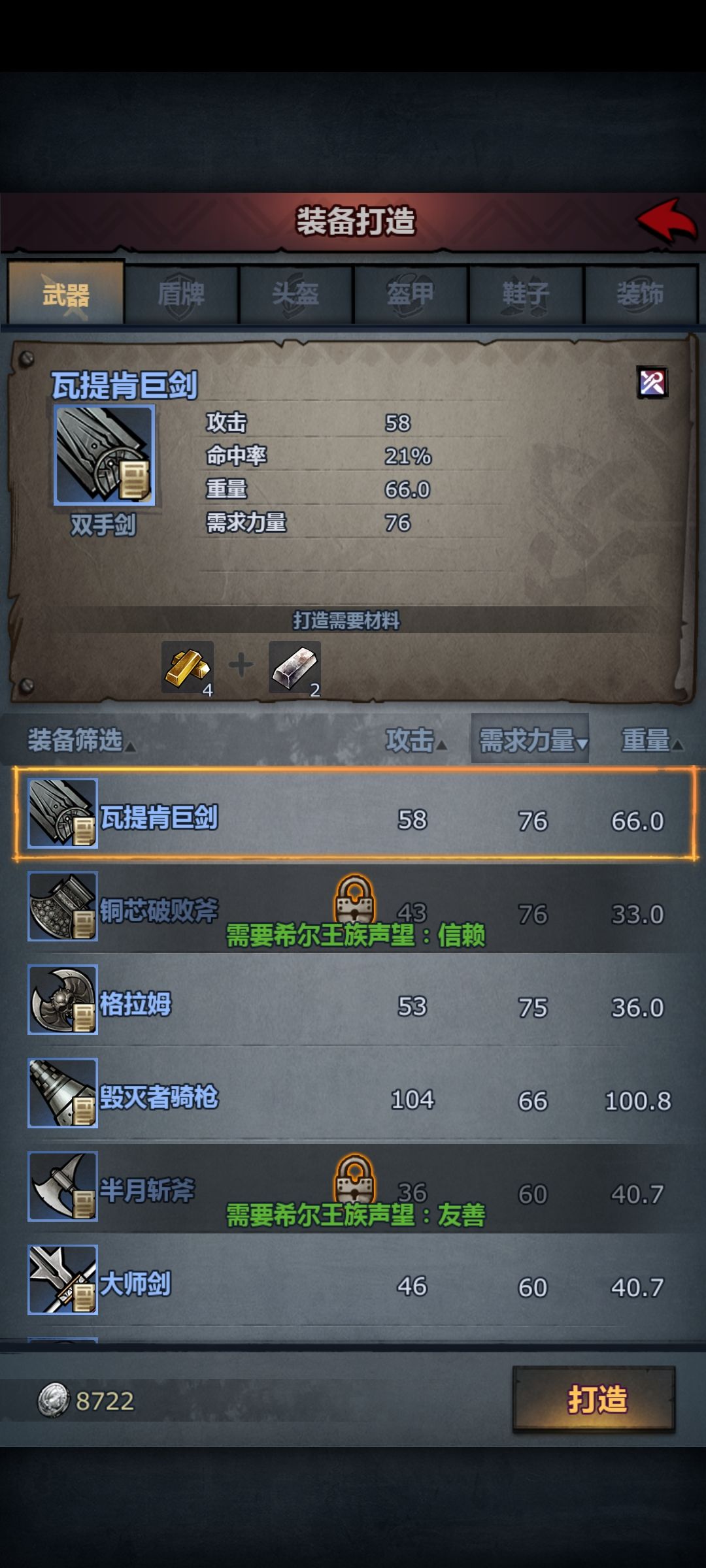Choose 格拉姆 from the weapon list
The width and height of the screenshot is (706, 1568).
point(354,1000)
